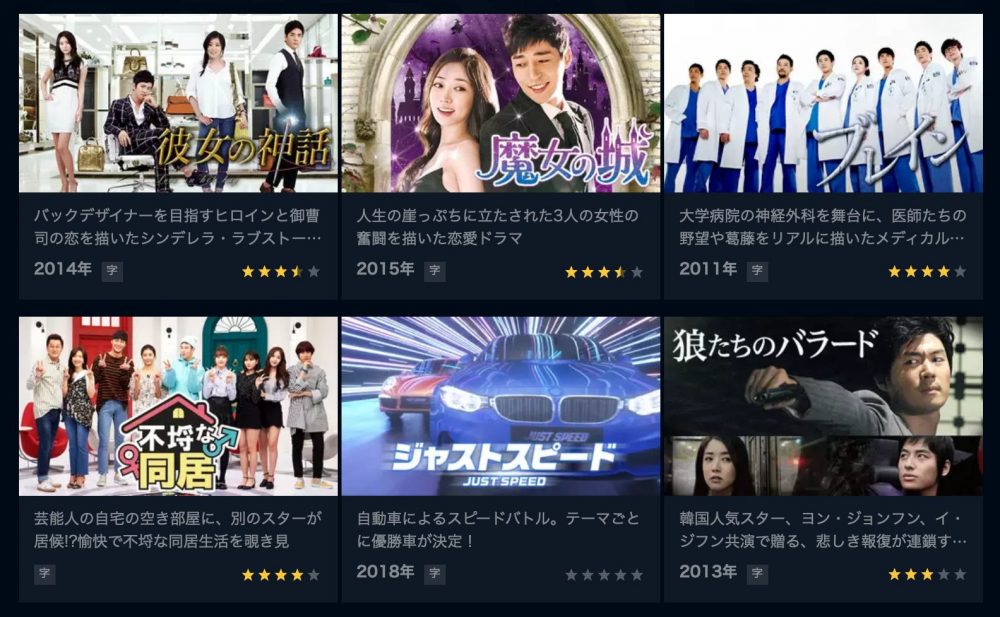Open the 魔女の城 drama card
The width and height of the screenshot is (1000, 617).
[x=500, y=103]
